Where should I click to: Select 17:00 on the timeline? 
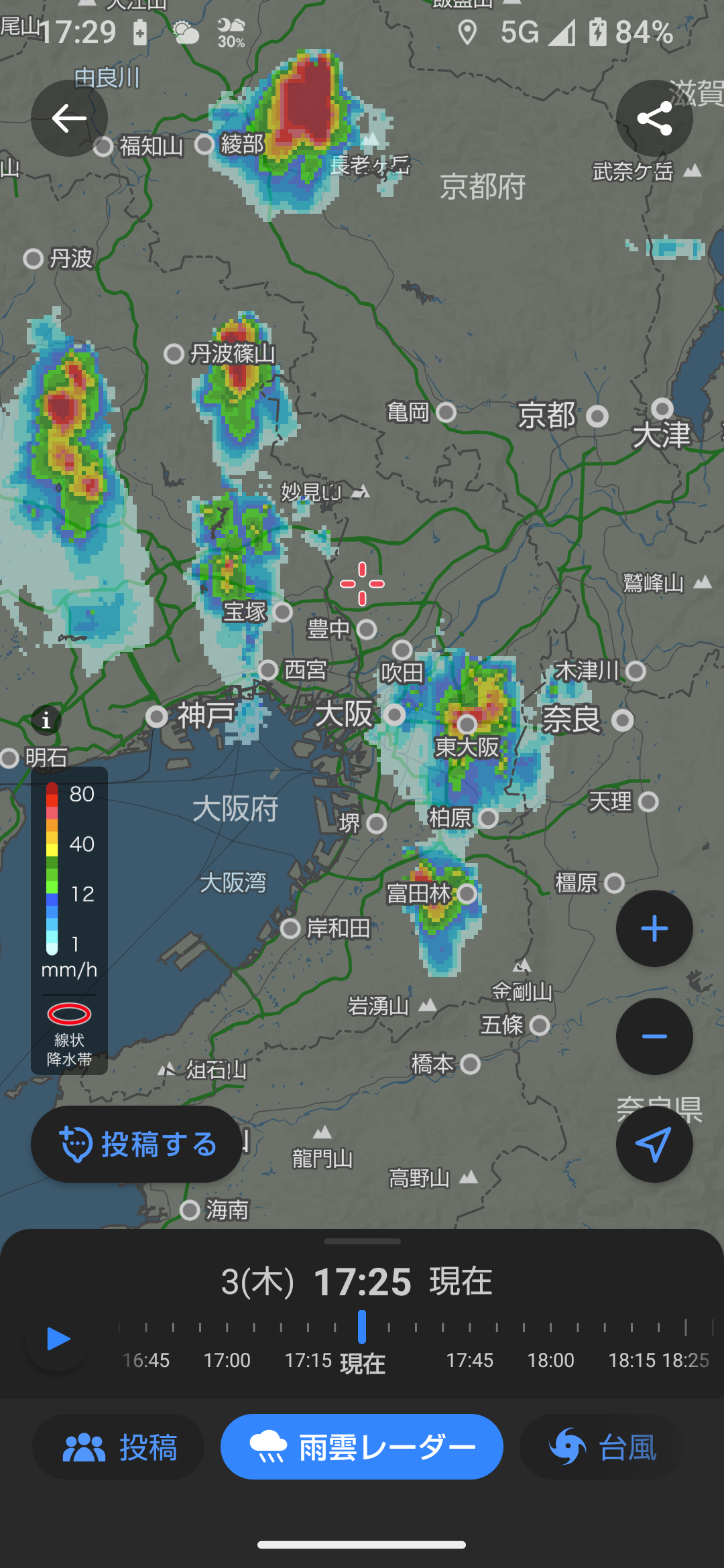(x=227, y=1360)
